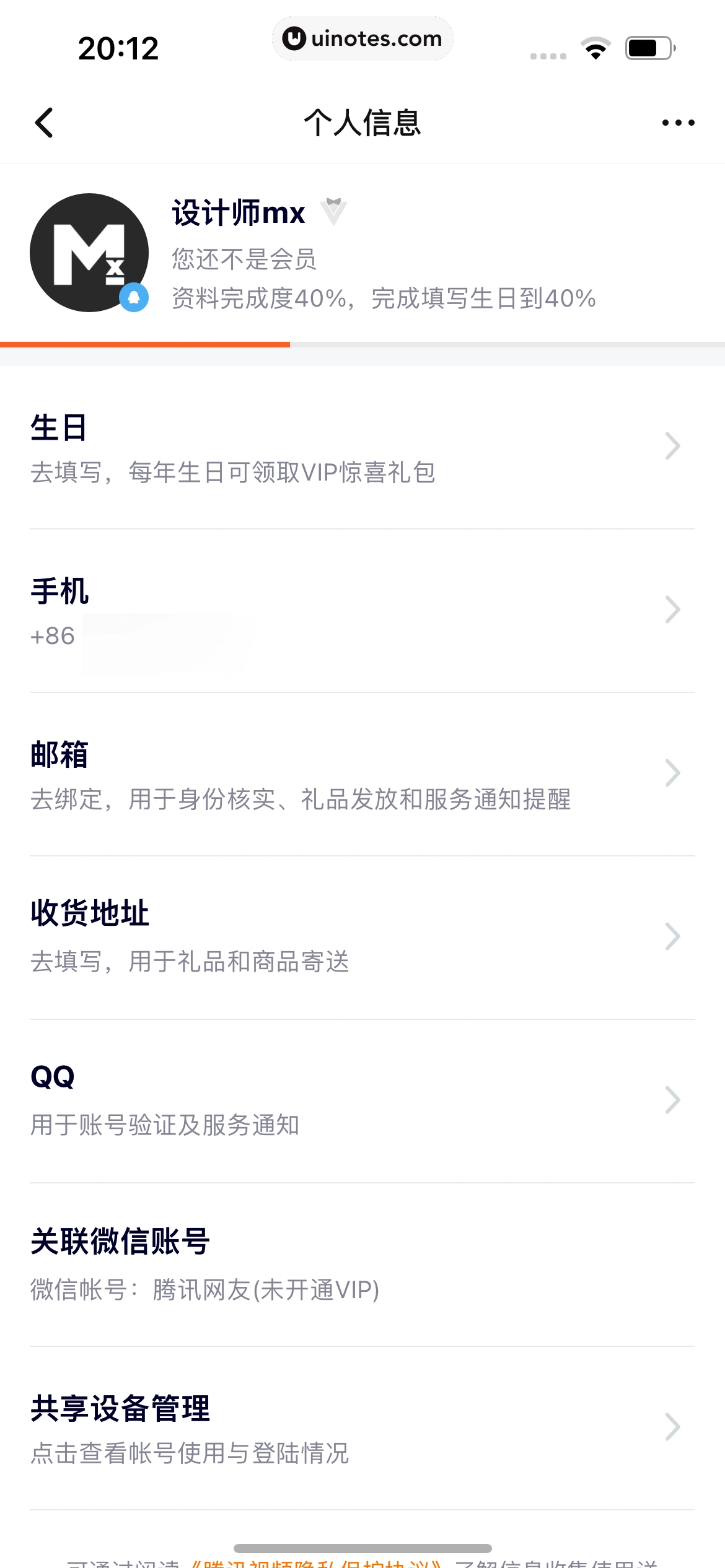
Task: Open the QQ account row
Action: coord(362,1101)
